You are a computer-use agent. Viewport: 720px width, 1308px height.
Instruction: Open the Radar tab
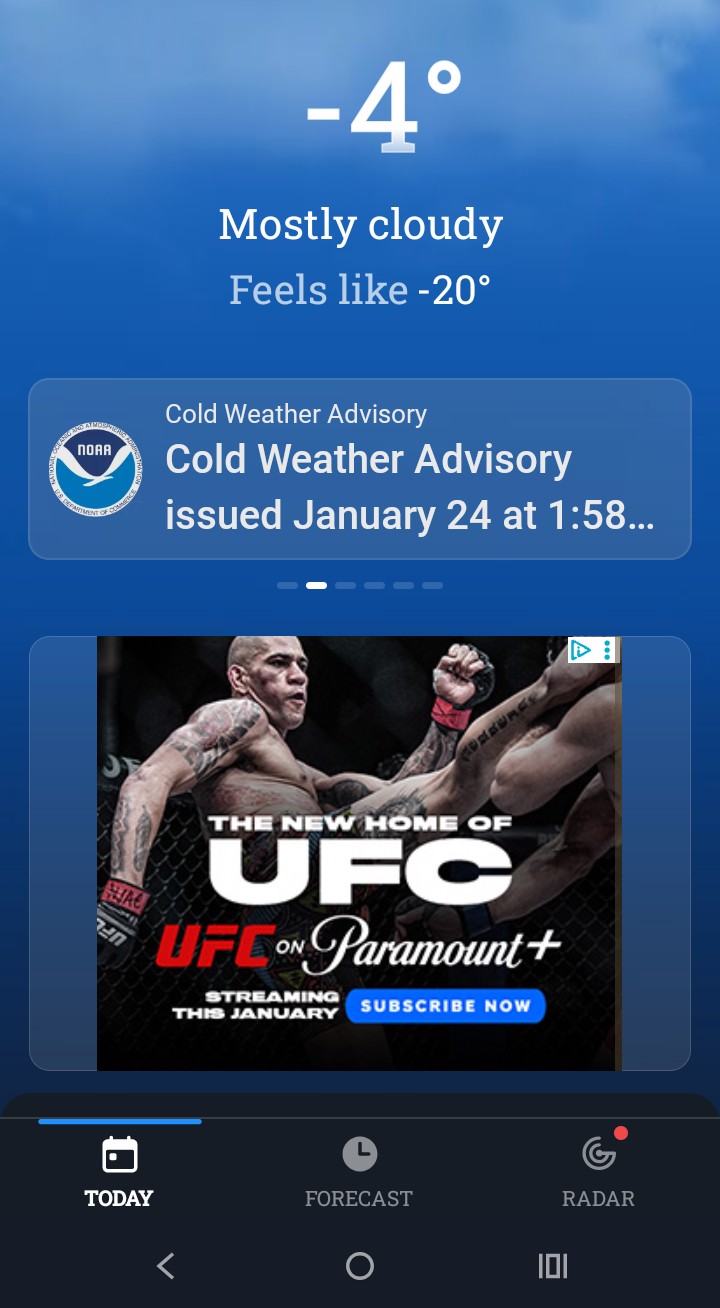(598, 1172)
